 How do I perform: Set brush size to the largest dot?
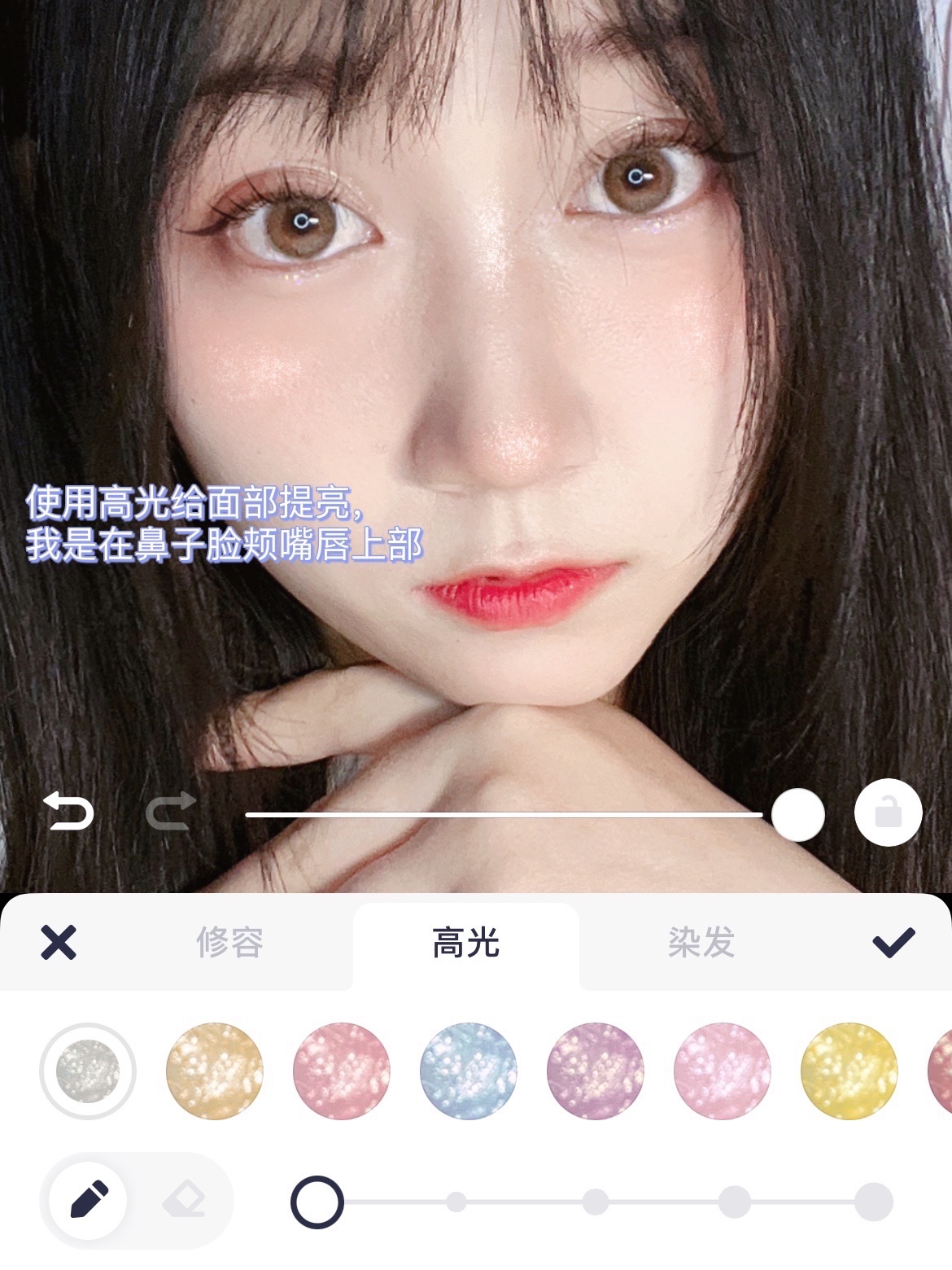tap(873, 1202)
